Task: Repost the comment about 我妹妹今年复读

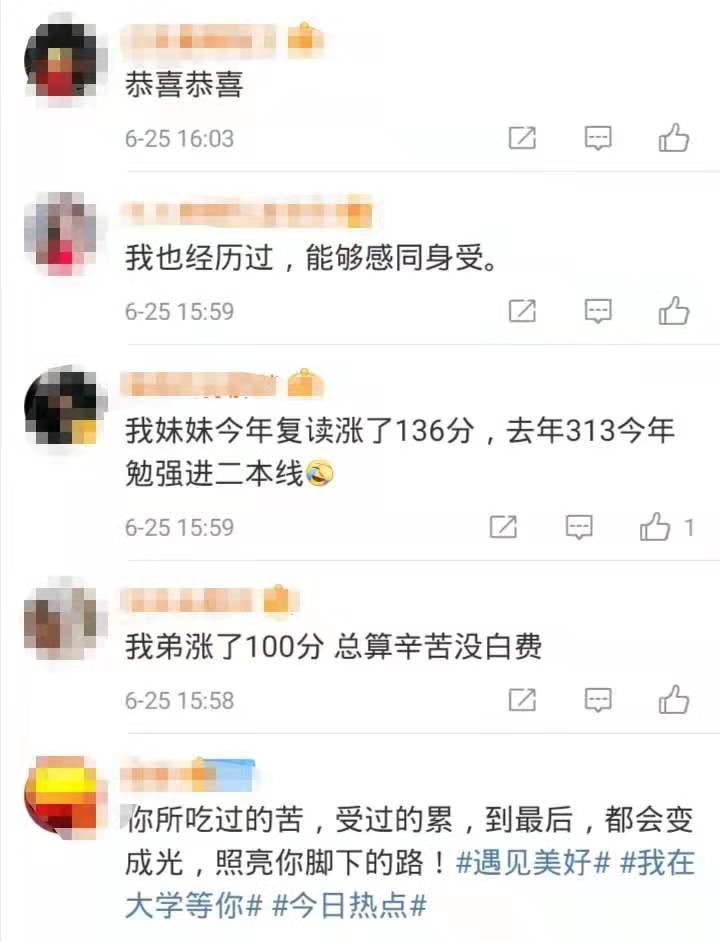Action: click(x=503, y=527)
